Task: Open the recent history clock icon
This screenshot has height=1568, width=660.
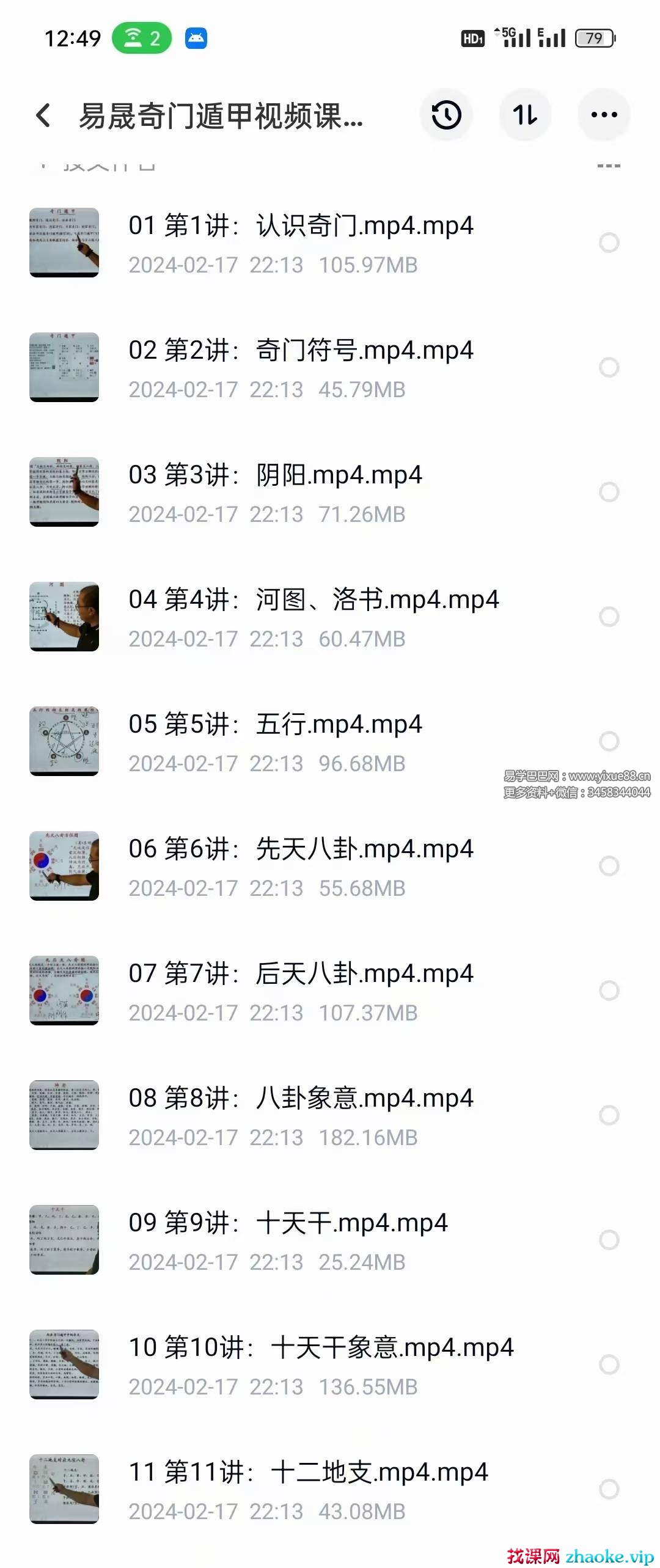Action: point(446,115)
